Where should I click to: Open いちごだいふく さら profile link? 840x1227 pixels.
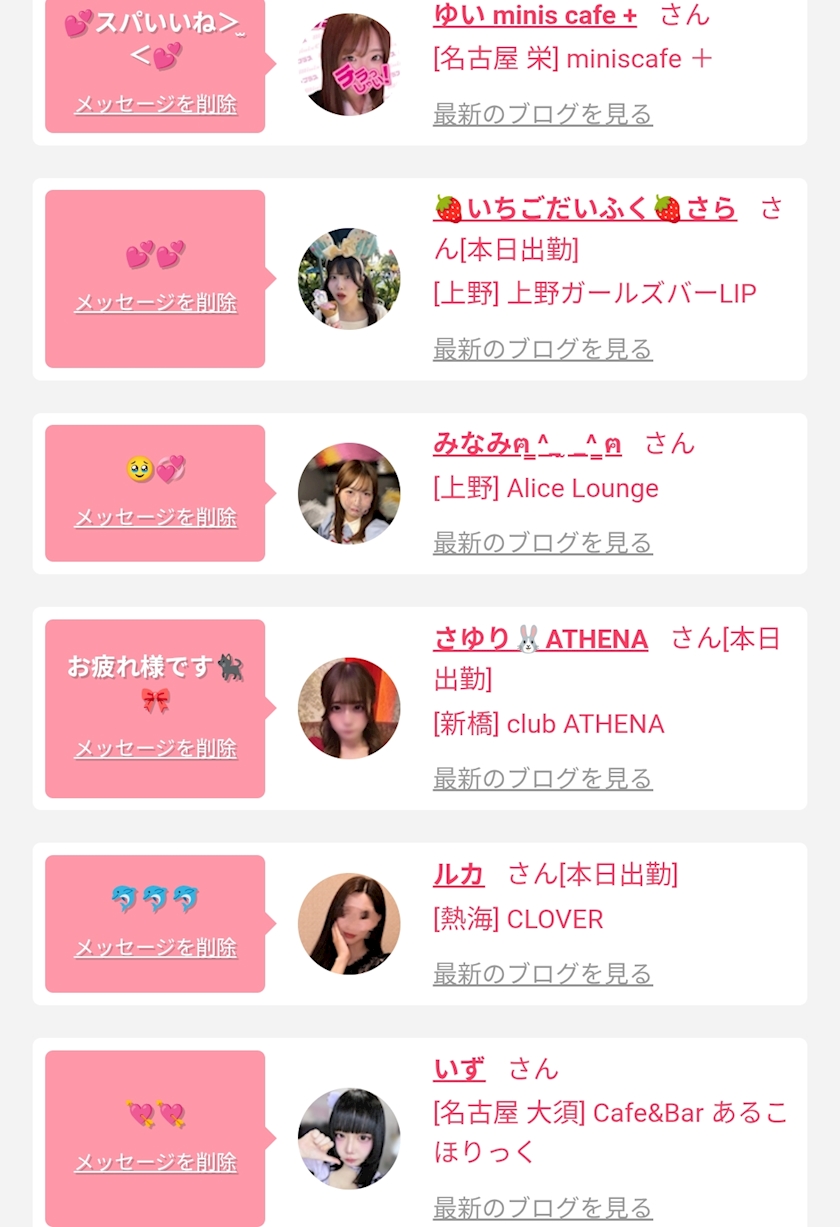pyautogui.click(x=585, y=208)
